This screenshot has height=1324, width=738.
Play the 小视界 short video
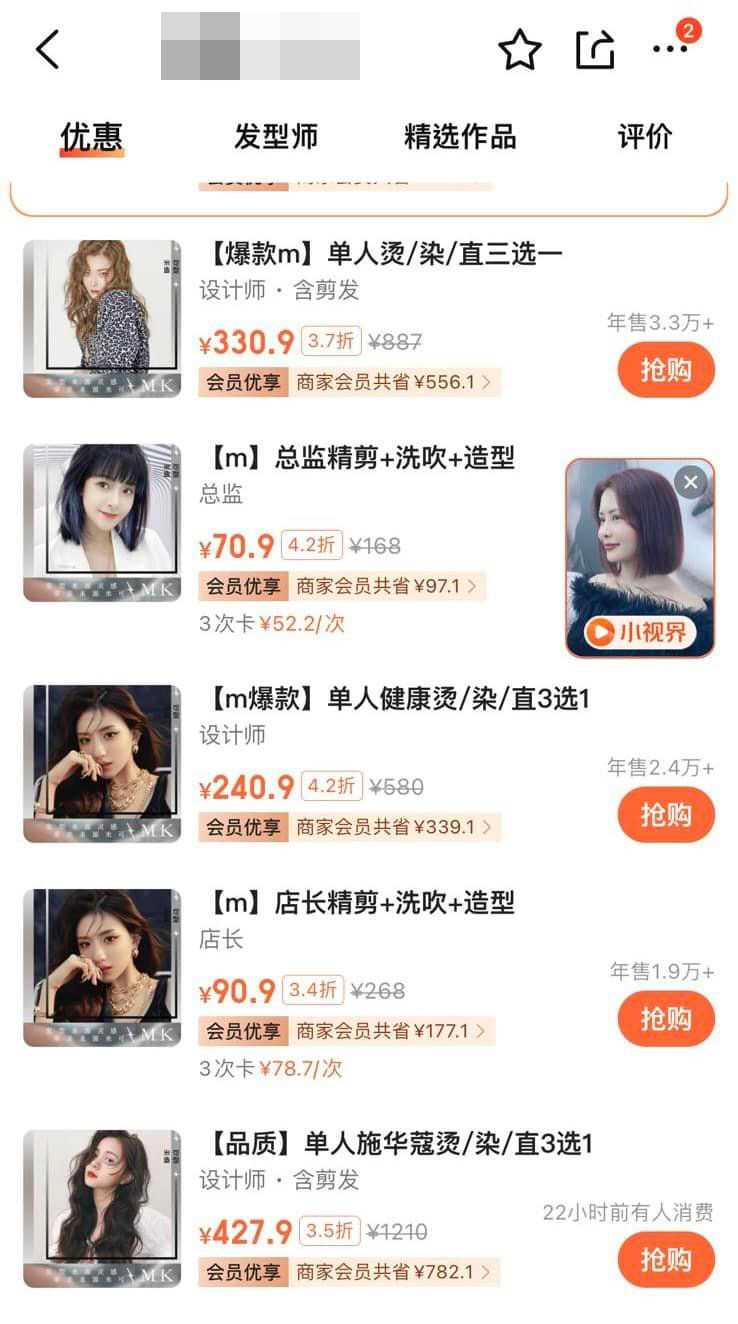pyautogui.click(x=640, y=555)
